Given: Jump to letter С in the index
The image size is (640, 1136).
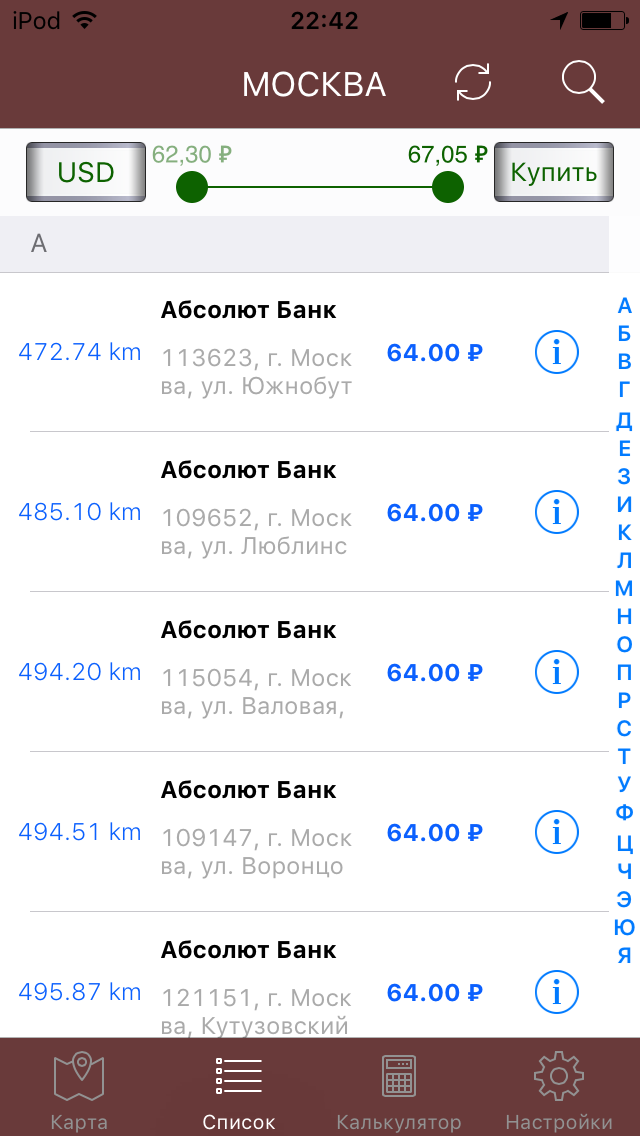Looking at the screenshot, I should (624, 728).
